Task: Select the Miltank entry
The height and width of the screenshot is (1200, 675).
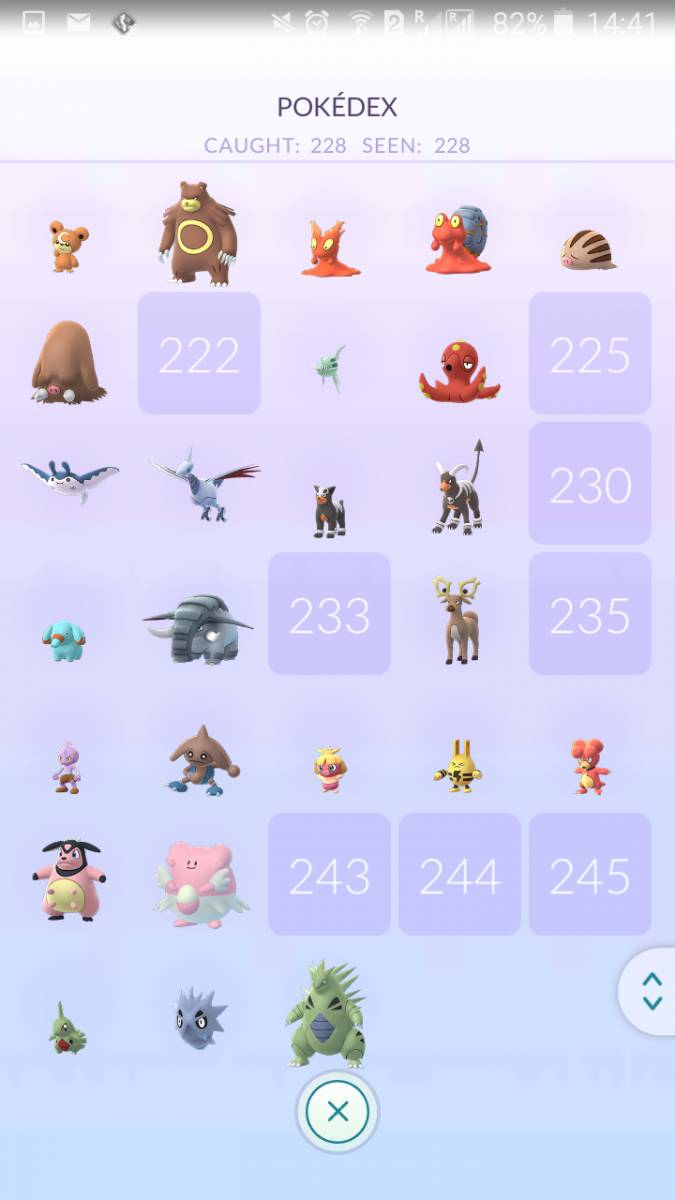Action: 69,879
